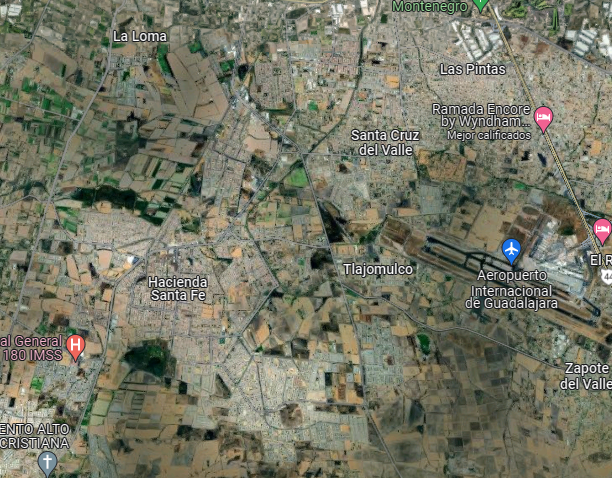Image resolution: width=612 pixels, height=478 pixels.
Task: Tap the church marker near Alto Cristiana
Action: pos(46,462)
